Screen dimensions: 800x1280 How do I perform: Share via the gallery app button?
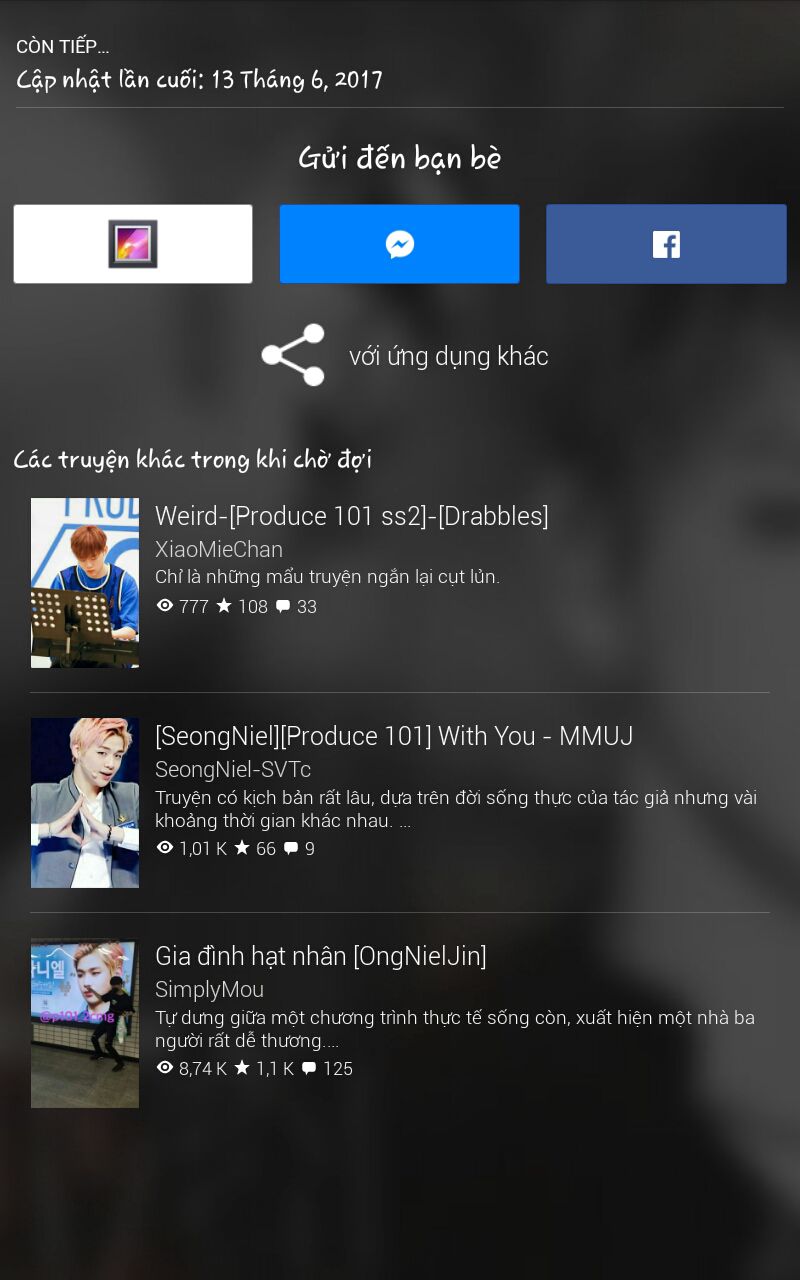click(x=133, y=244)
